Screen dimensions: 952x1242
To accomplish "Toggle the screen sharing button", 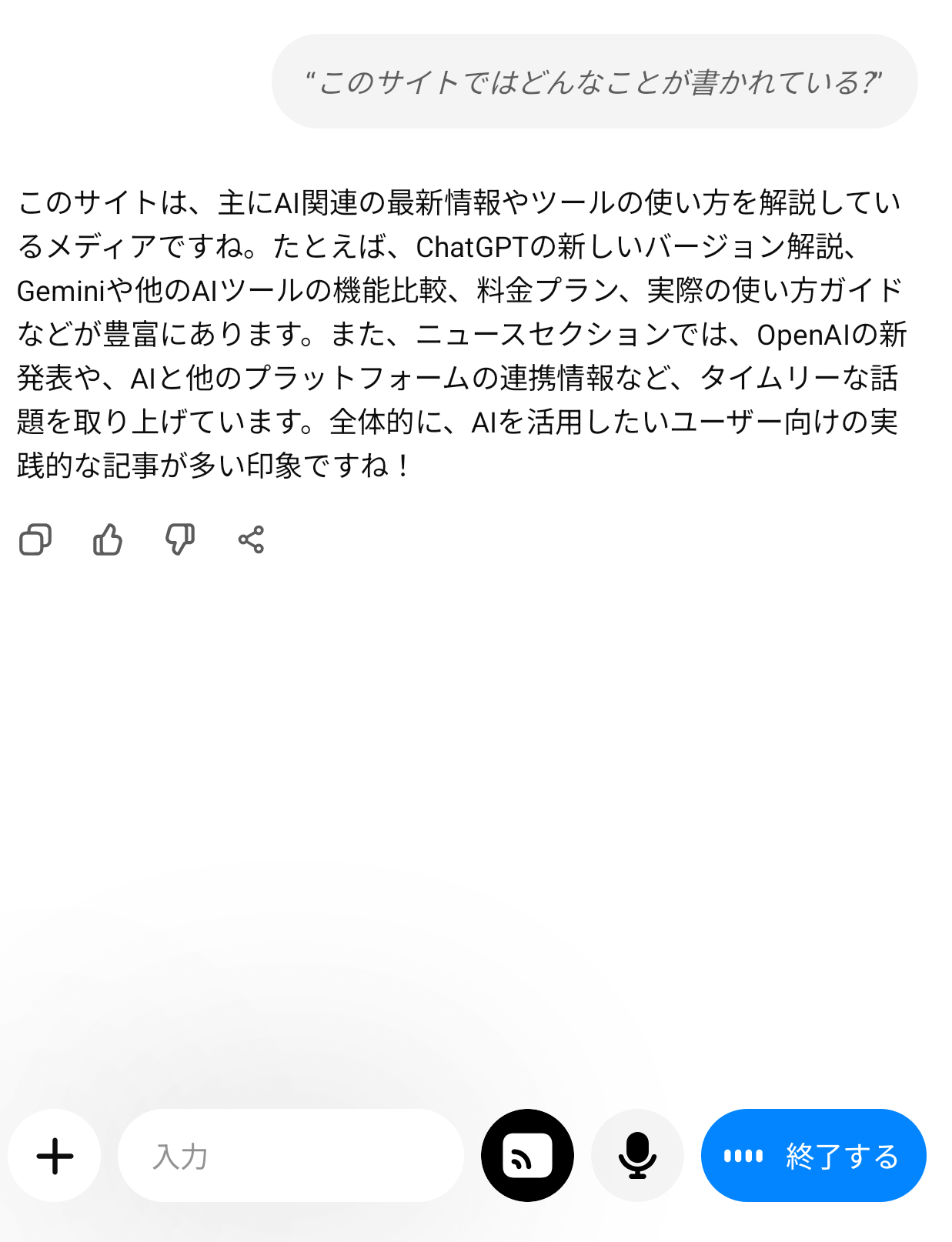I will pos(527,1155).
